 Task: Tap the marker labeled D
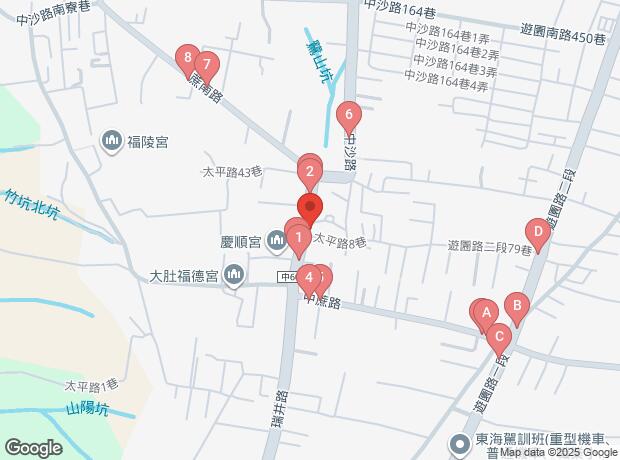click(537, 235)
